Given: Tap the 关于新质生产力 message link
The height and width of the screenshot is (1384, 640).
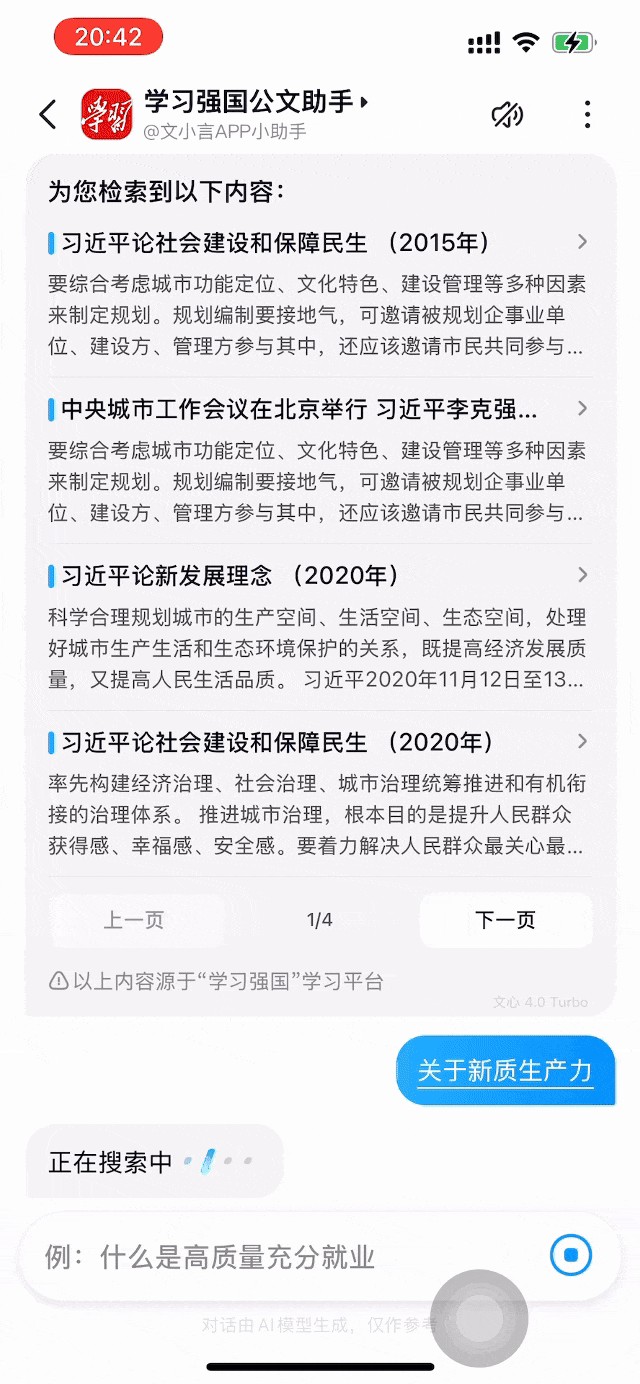Looking at the screenshot, I should click(x=505, y=1070).
